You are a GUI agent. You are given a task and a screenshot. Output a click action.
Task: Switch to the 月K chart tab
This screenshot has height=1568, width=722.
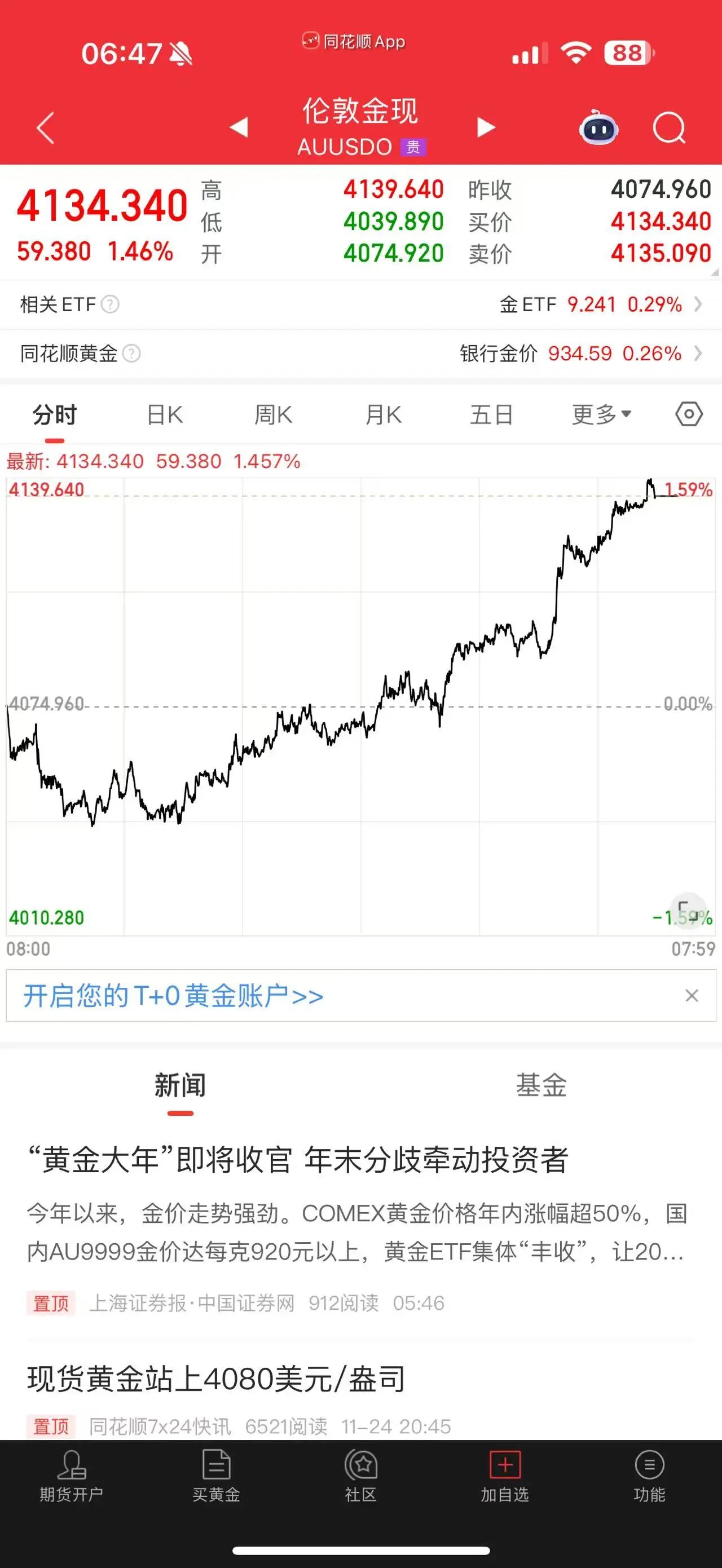[383, 415]
